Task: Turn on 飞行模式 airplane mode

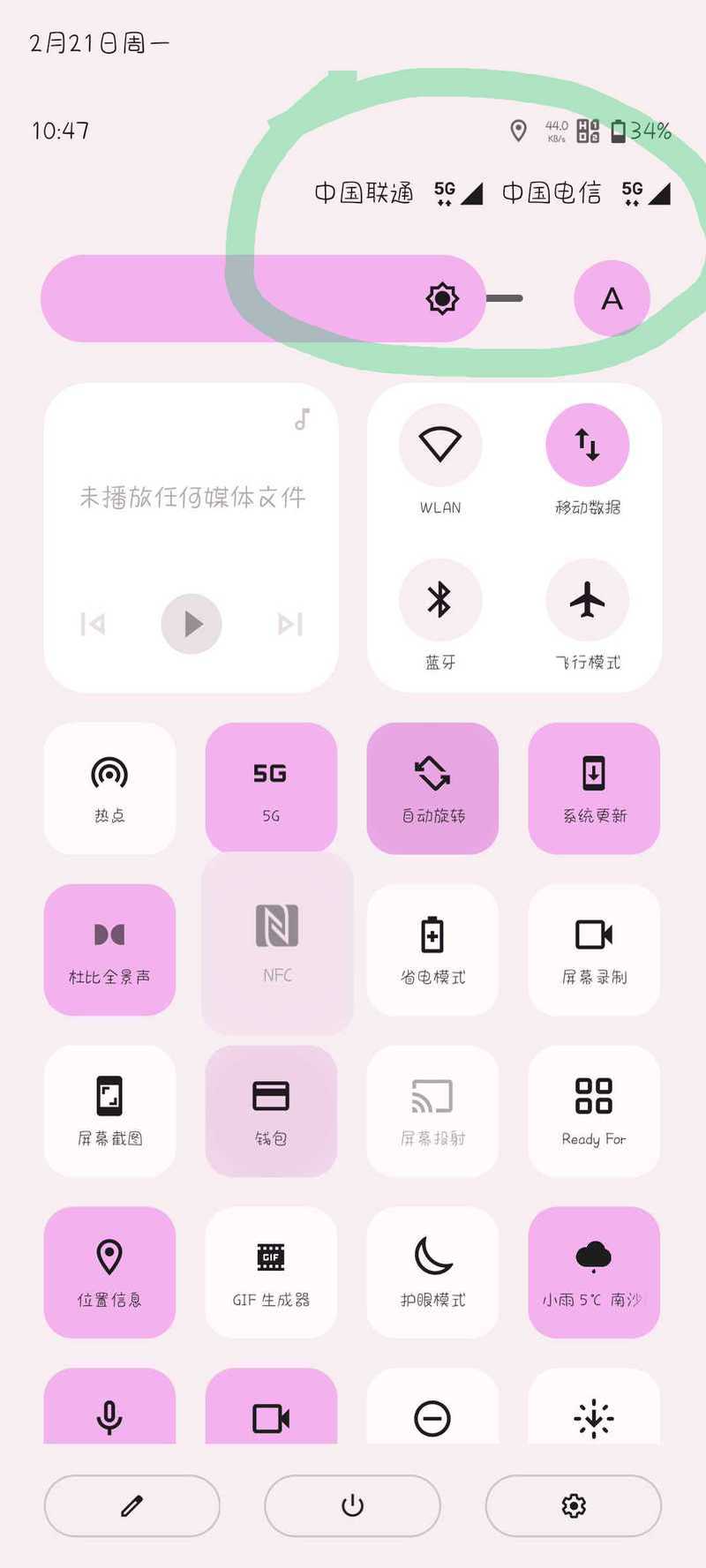Action: click(587, 600)
